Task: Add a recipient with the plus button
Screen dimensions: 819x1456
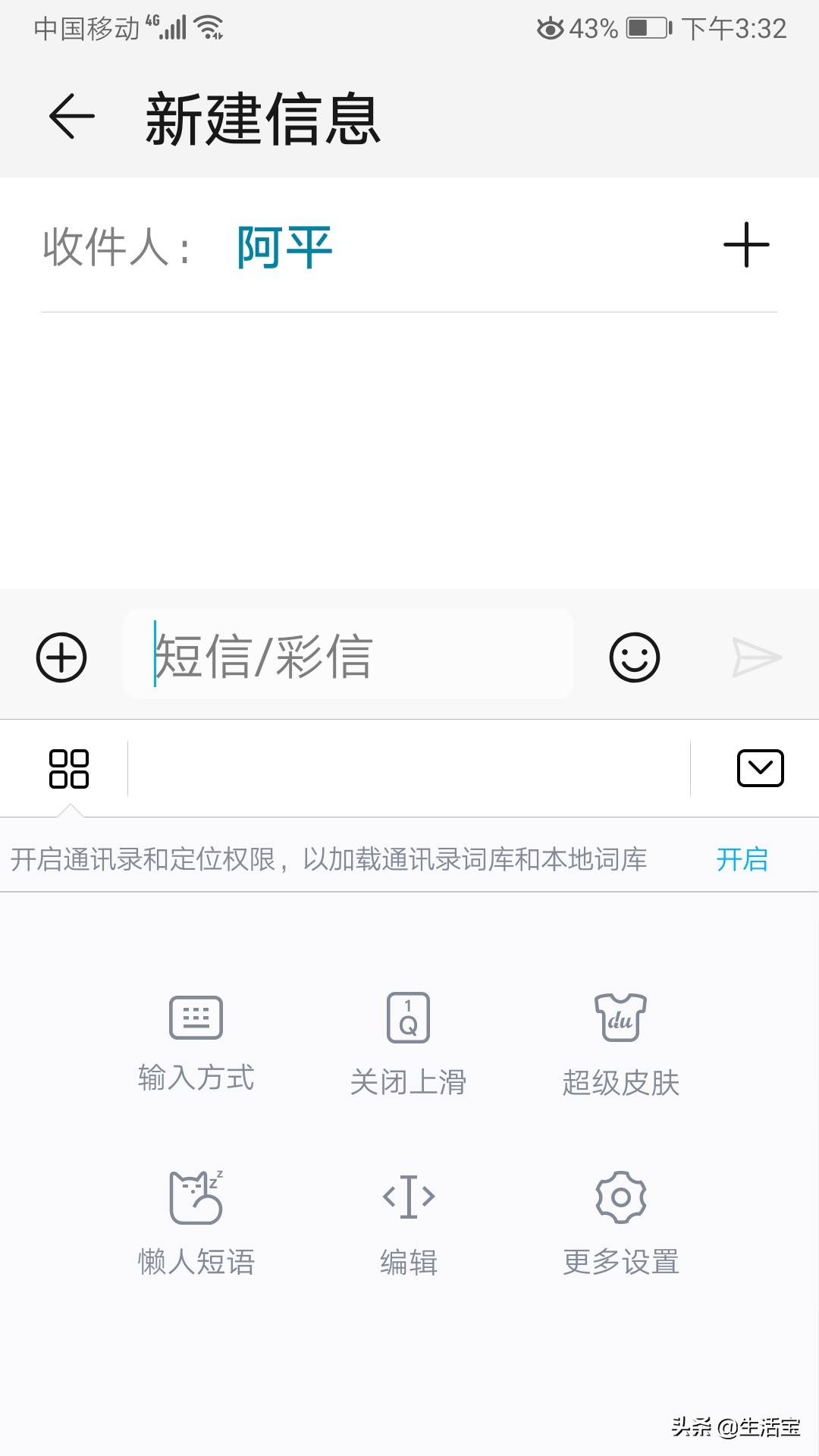Action: (745, 245)
